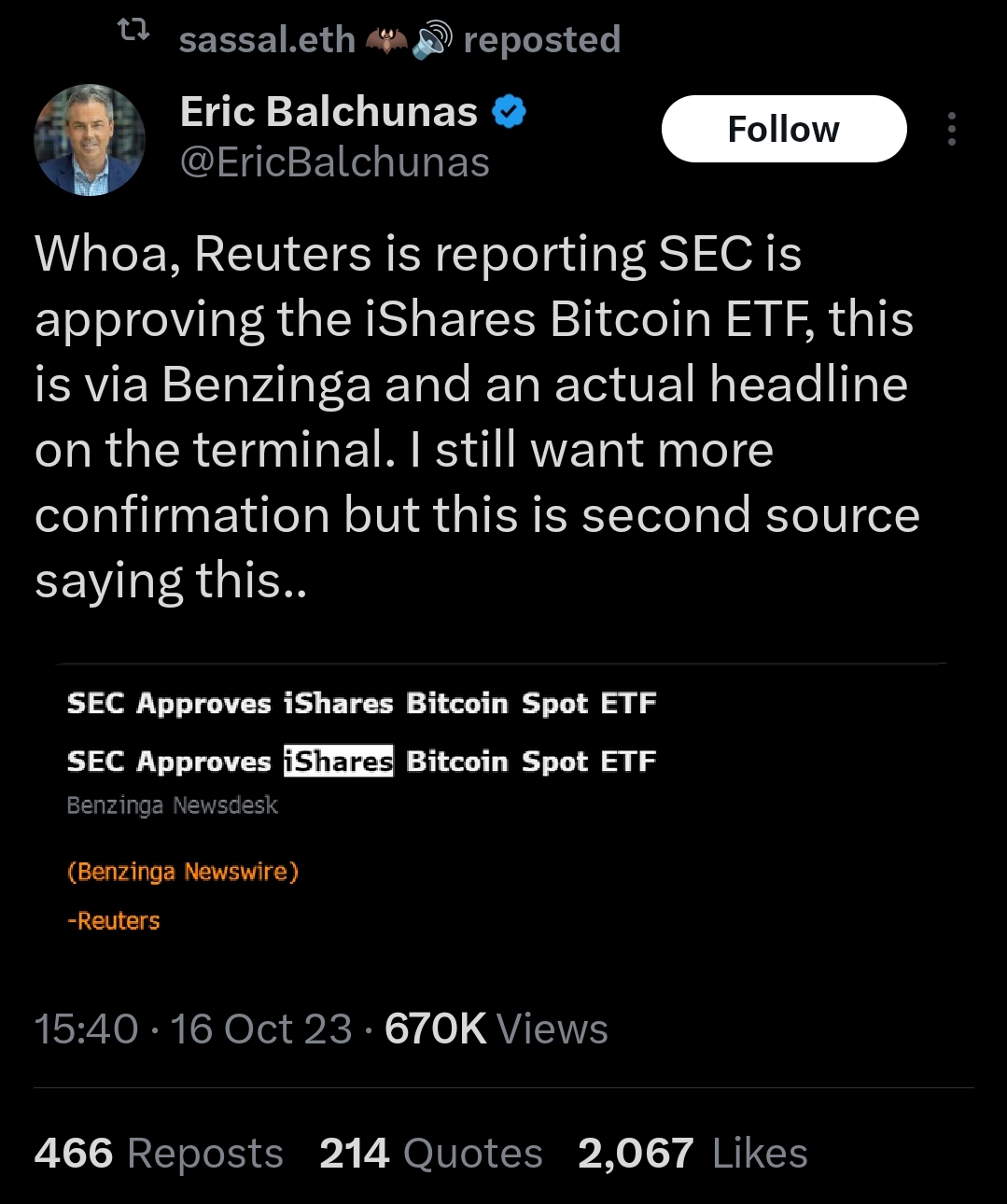Open sassal.eth reposter profile
The height and width of the screenshot is (1204, 1007).
[267, 40]
